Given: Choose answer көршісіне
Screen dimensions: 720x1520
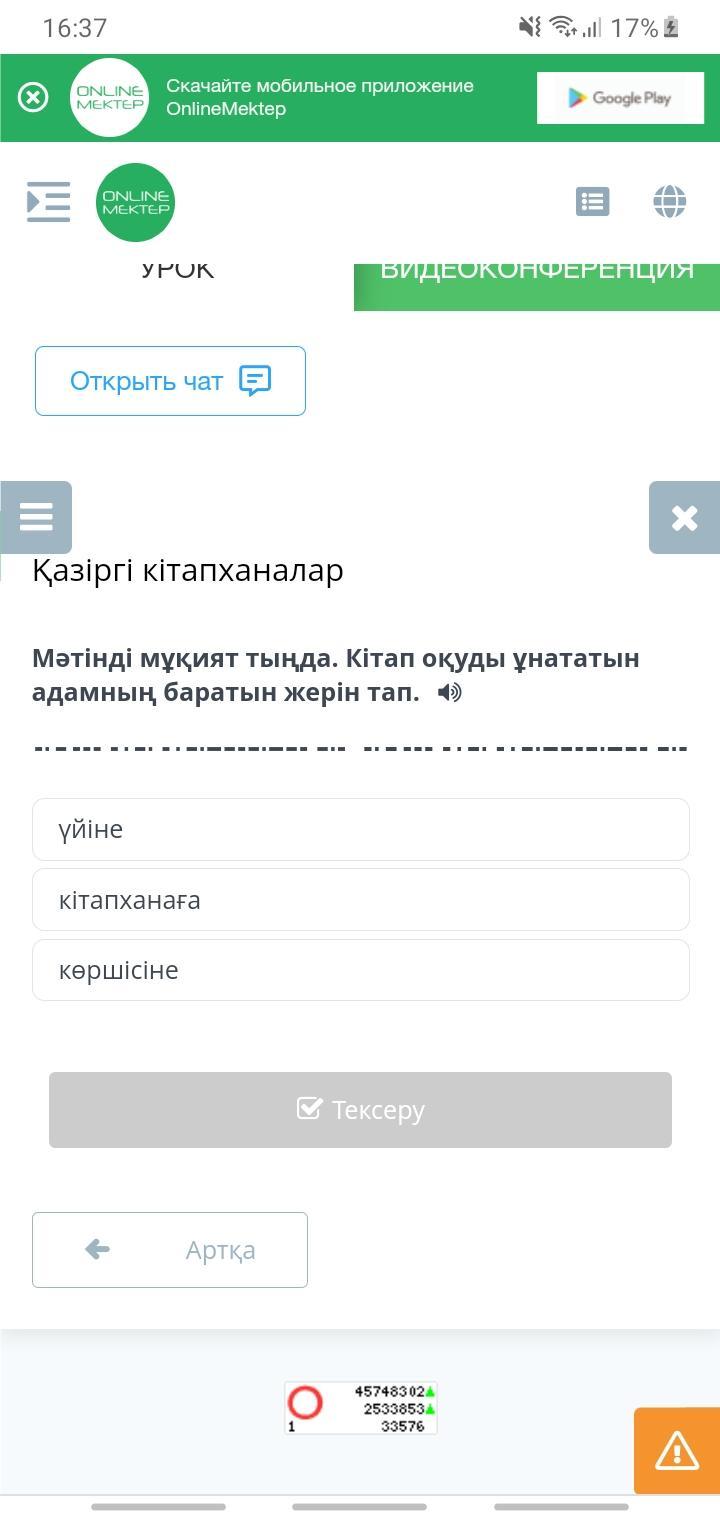Looking at the screenshot, I should click(x=360, y=970).
